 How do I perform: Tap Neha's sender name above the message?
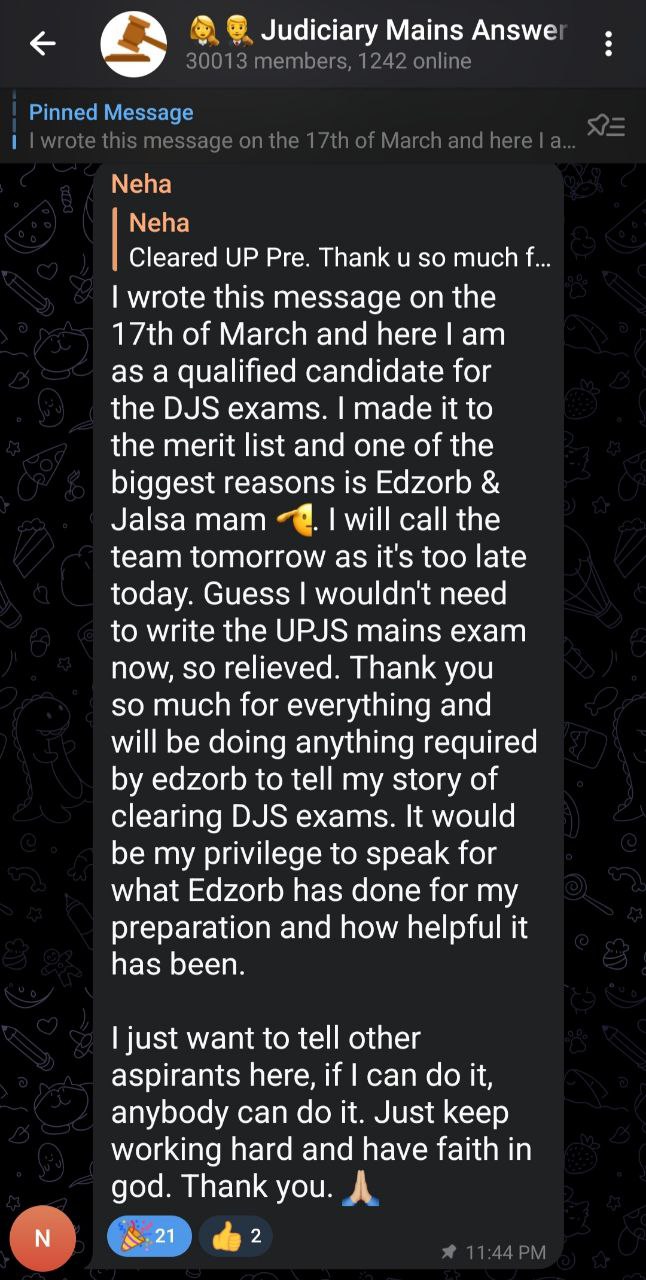point(141,184)
